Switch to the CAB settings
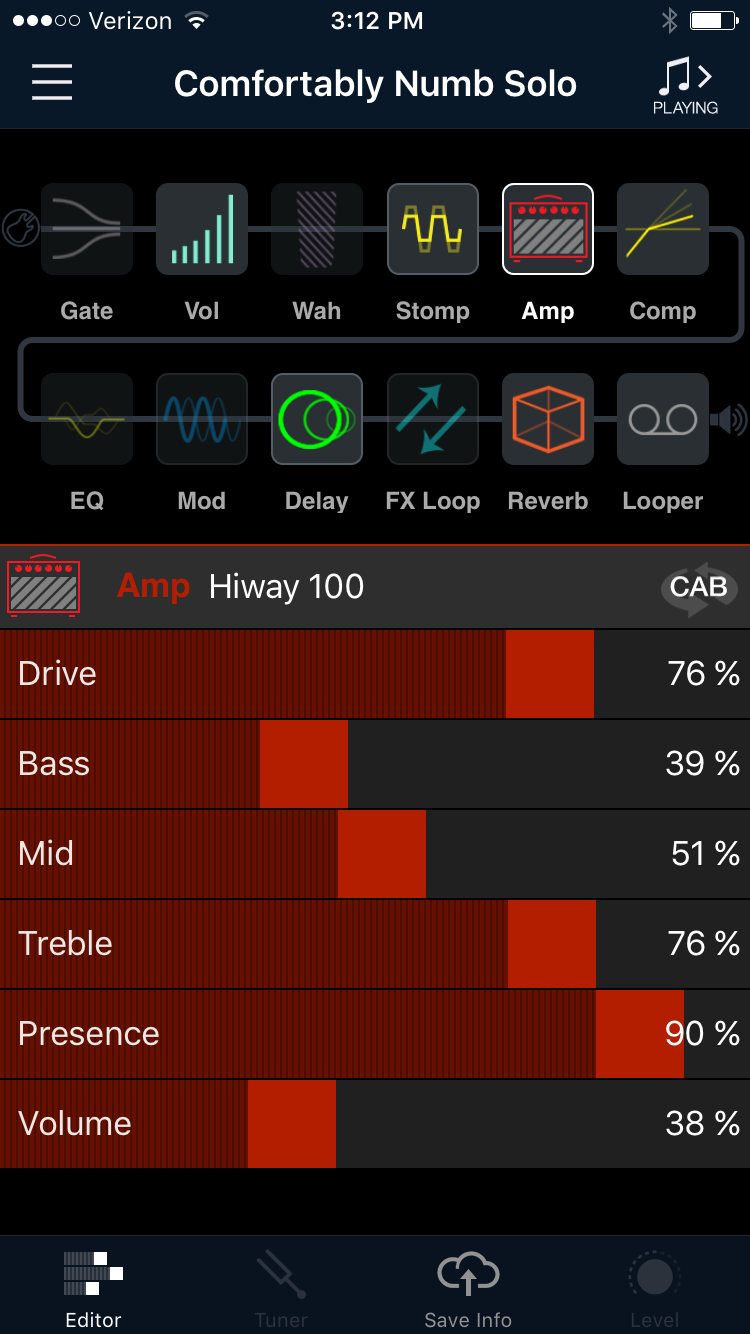This screenshot has width=750, height=1334. coord(699,587)
